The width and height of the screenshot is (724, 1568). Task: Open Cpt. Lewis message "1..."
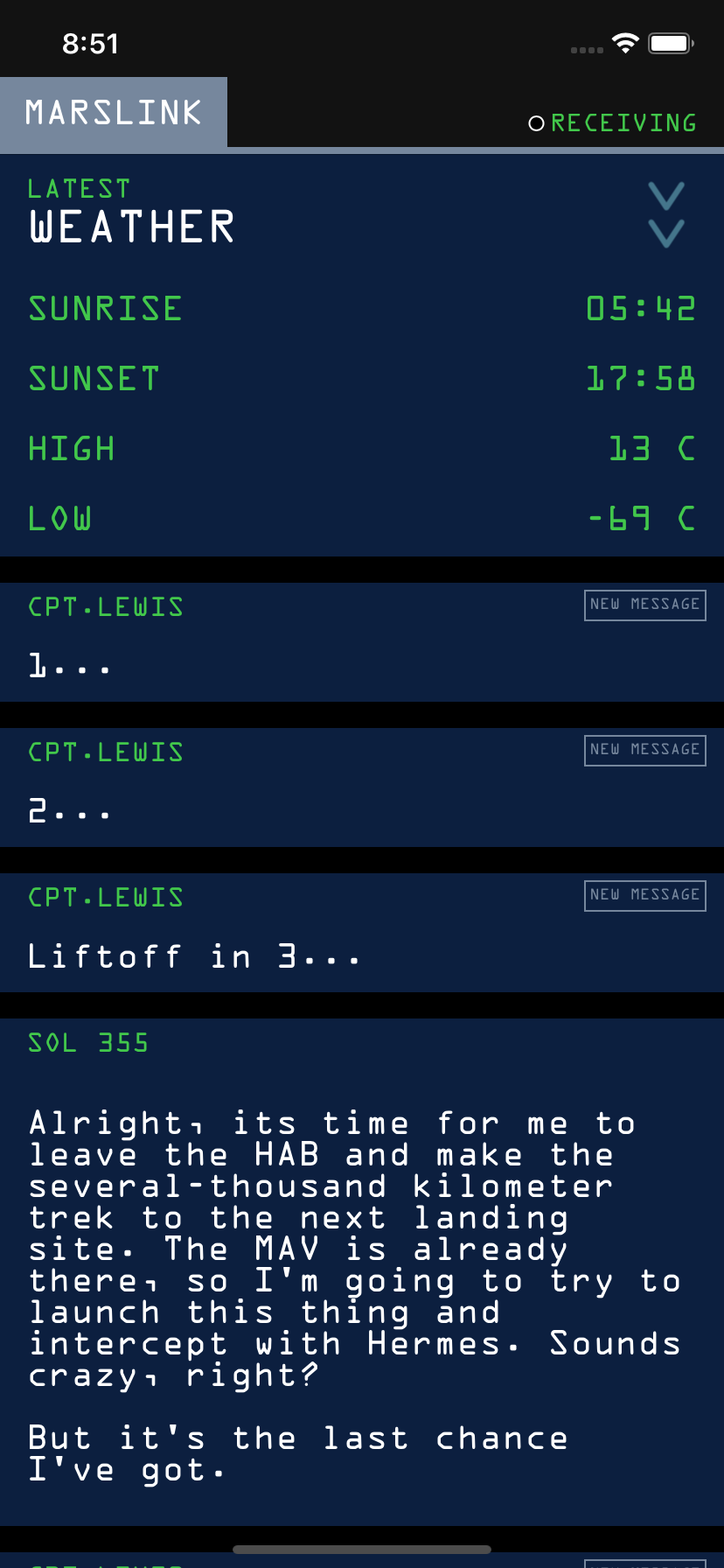(x=362, y=643)
